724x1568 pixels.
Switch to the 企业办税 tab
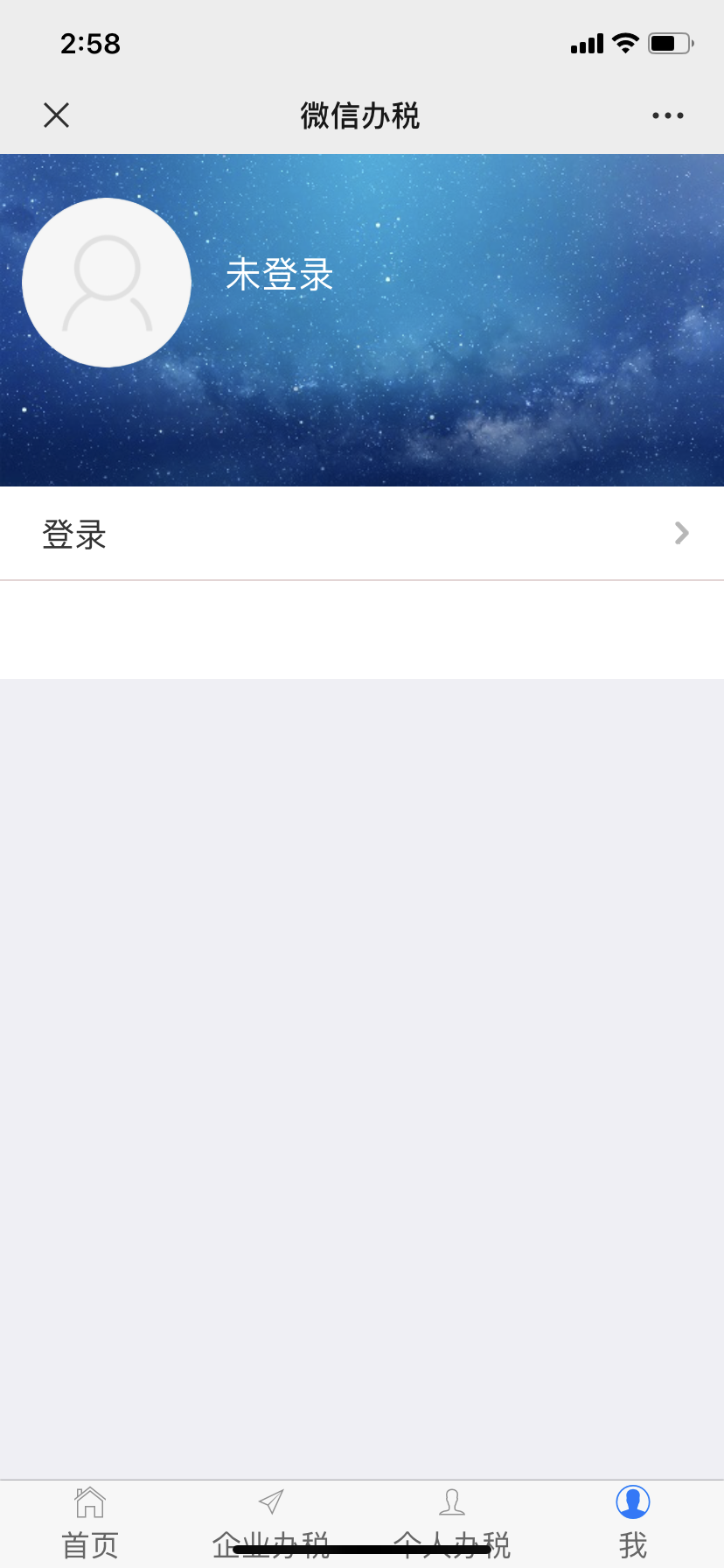click(271, 1522)
